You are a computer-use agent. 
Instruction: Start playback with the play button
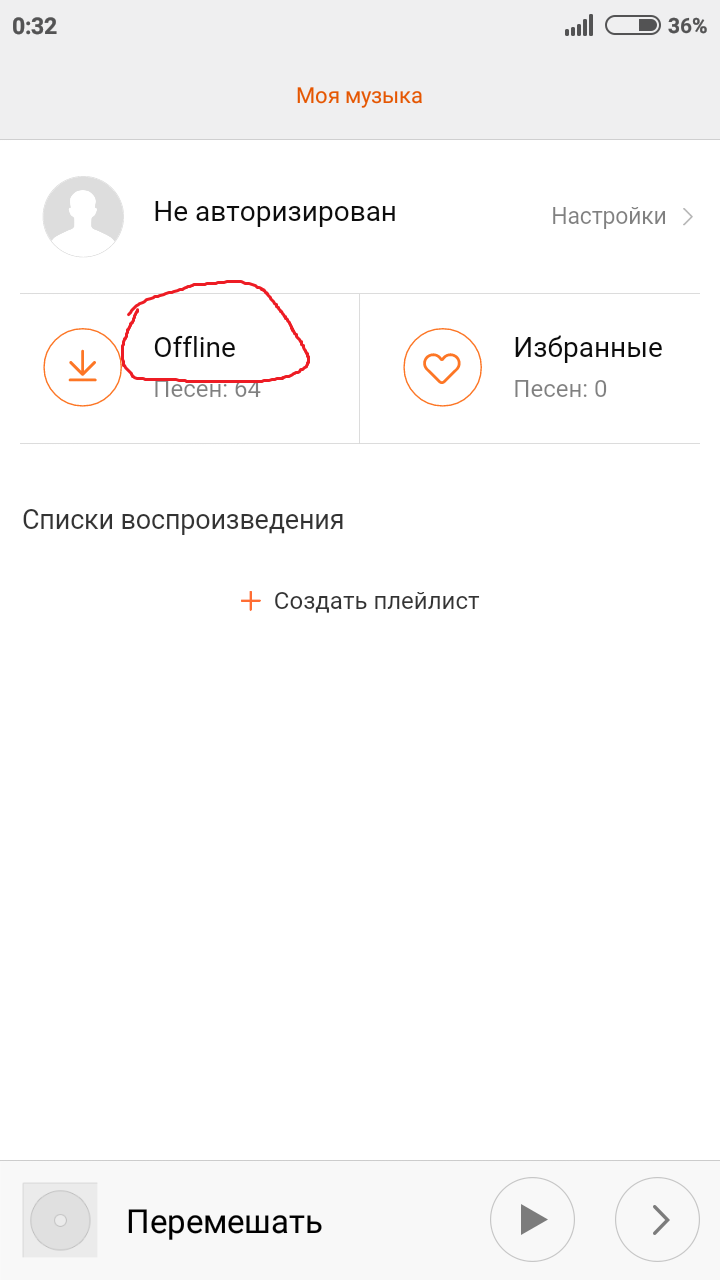pos(532,1220)
